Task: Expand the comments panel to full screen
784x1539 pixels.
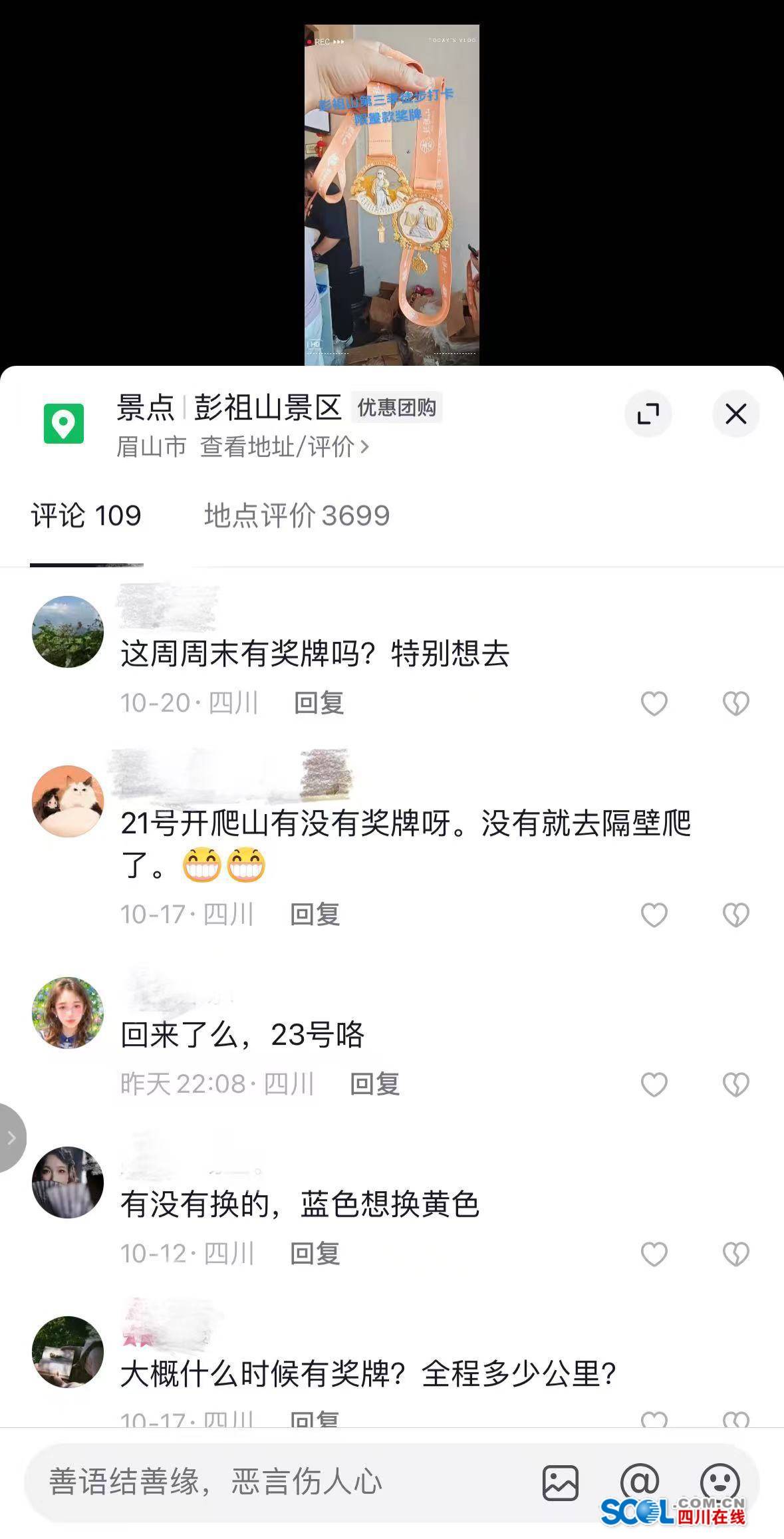Action: (648, 414)
